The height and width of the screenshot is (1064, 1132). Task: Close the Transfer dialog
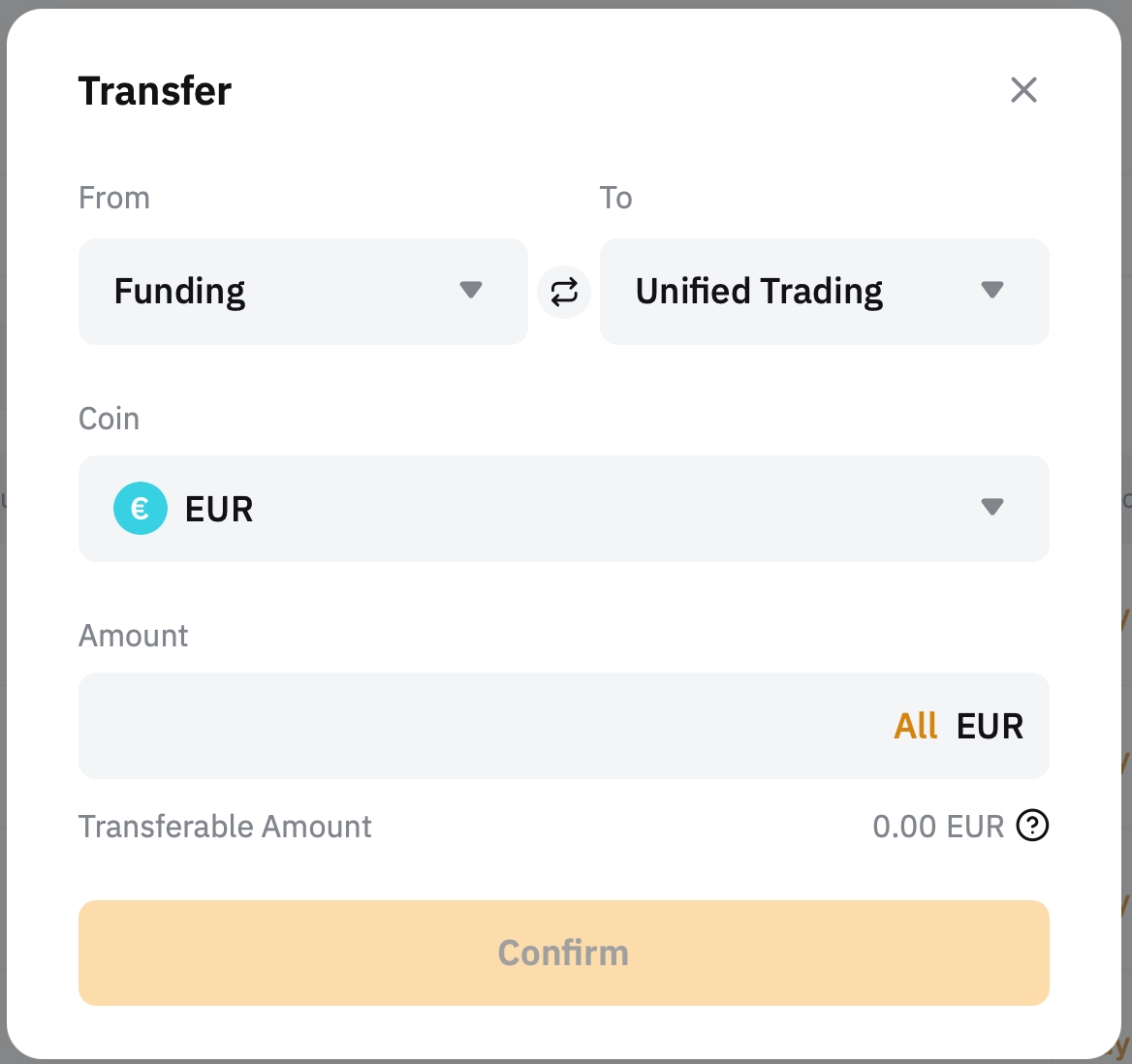1023,90
